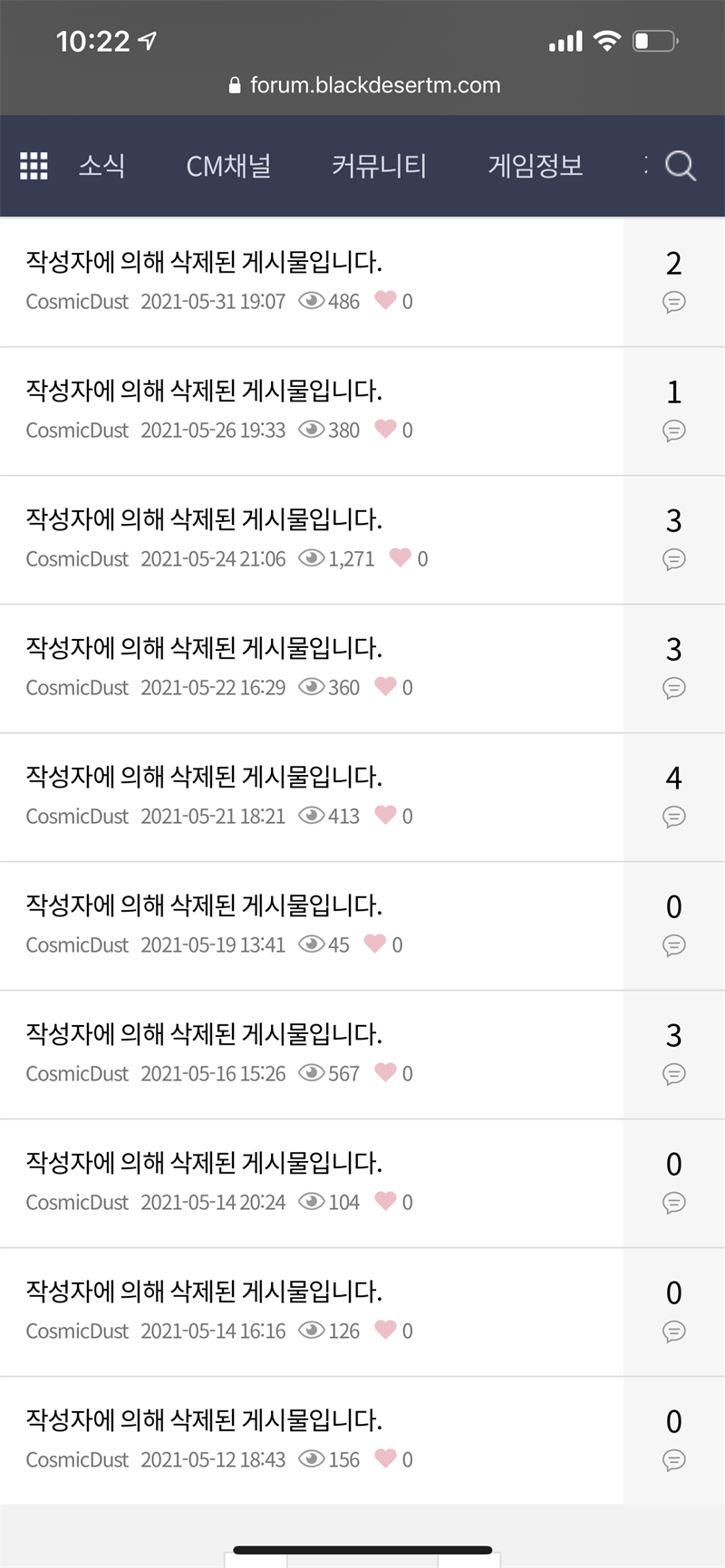Open the post dated 2021-05-16 15:26
This screenshot has width=725, height=1568.
(312, 1054)
